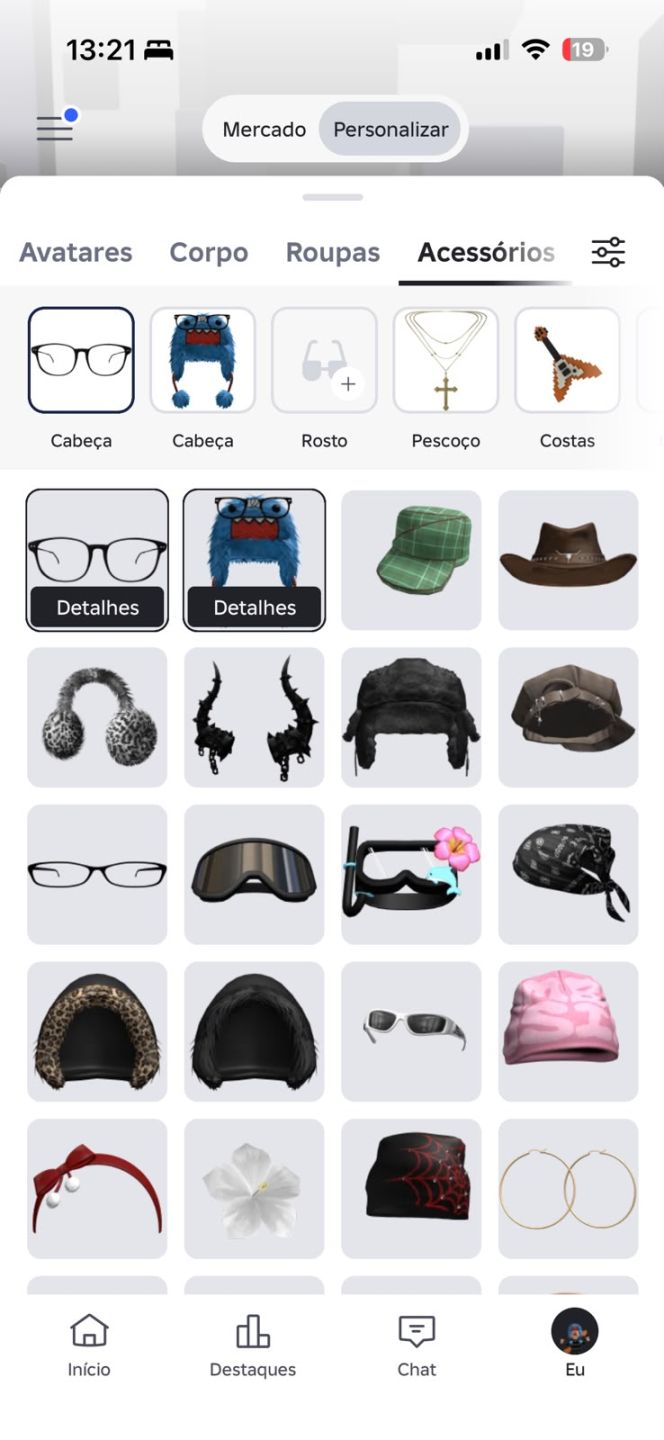Screen dimensions: 664x1440
Task: Add an accessory to the Rosto slot
Action: point(324,360)
